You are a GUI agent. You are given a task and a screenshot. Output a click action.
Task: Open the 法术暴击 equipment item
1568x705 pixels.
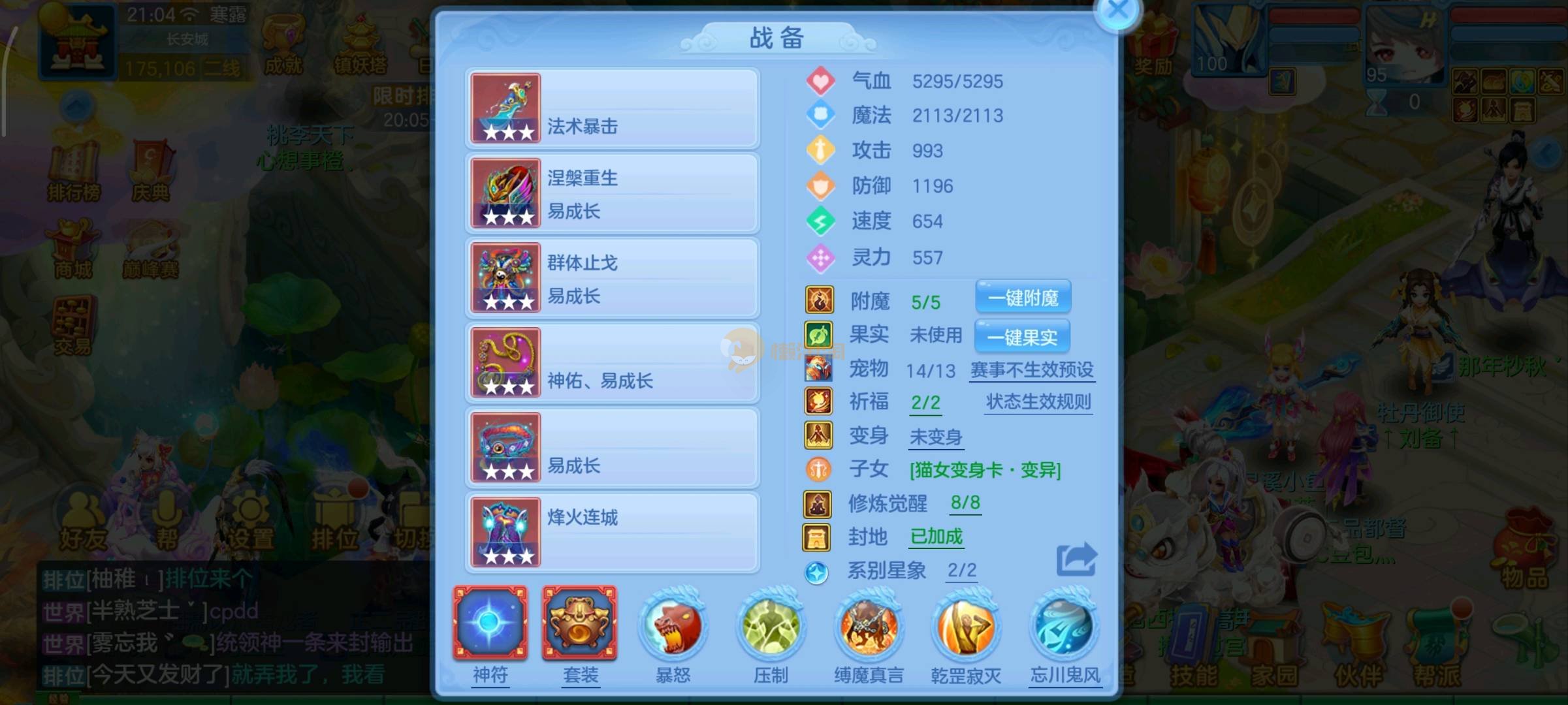click(612, 108)
